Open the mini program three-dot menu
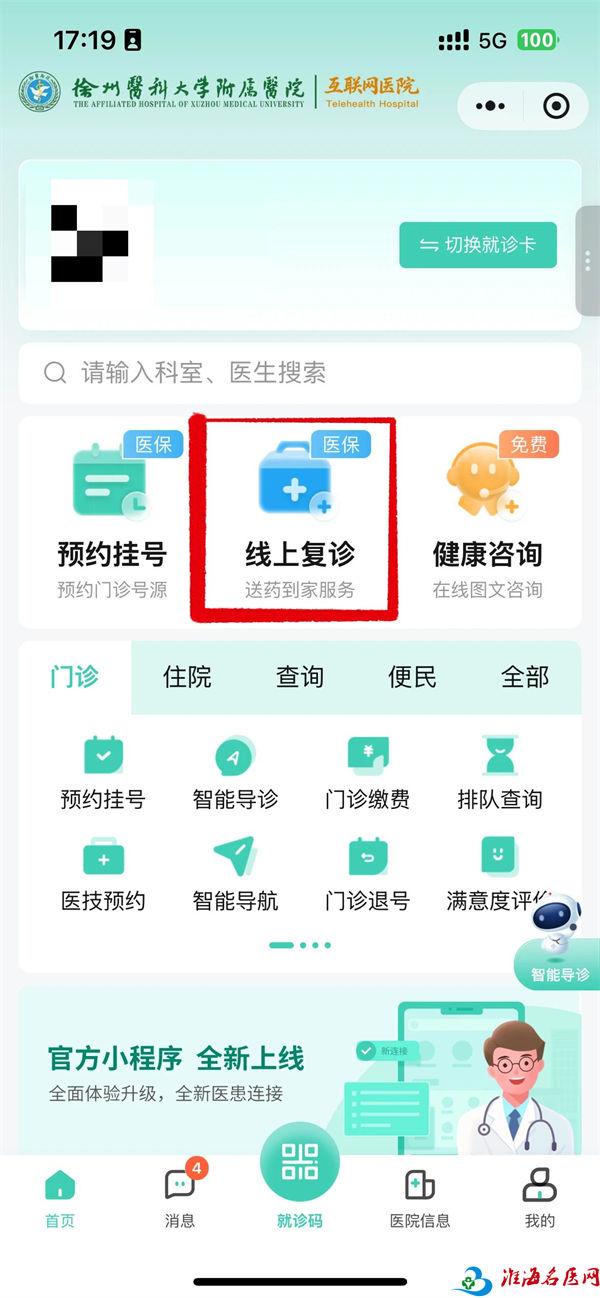The height and width of the screenshot is (1298, 600). pos(490,105)
